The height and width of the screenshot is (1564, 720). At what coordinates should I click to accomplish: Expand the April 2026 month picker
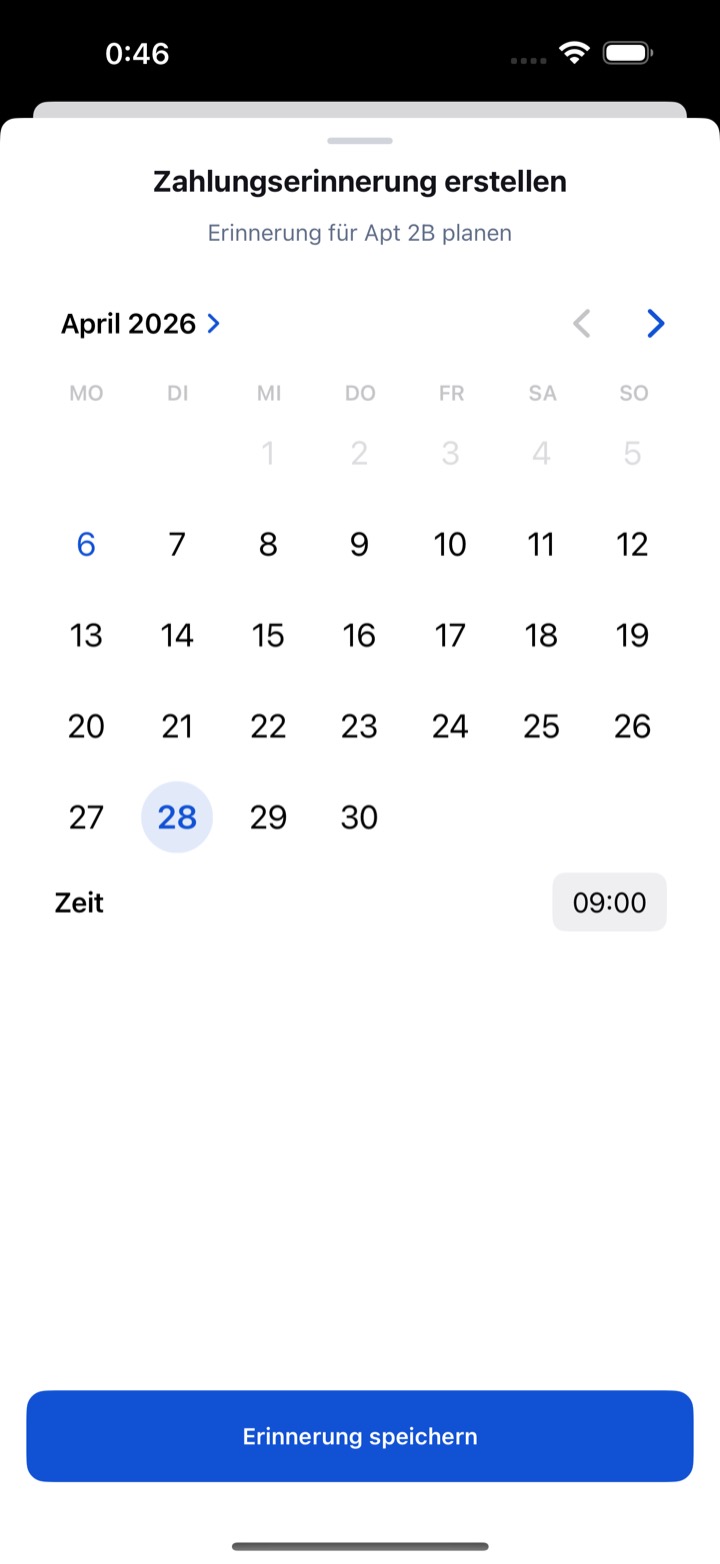point(140,324)
